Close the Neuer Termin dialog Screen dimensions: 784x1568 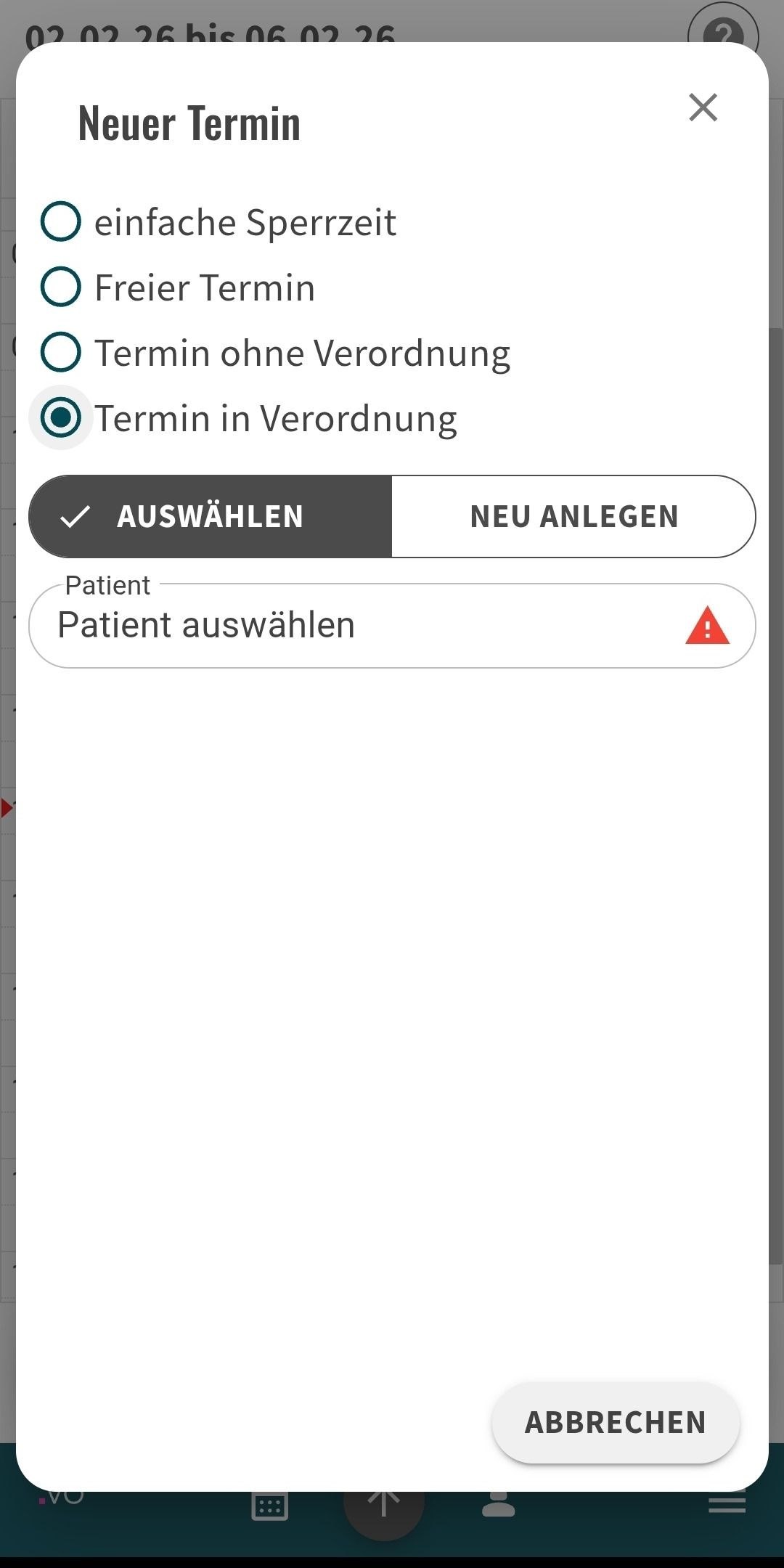[703, 107]
